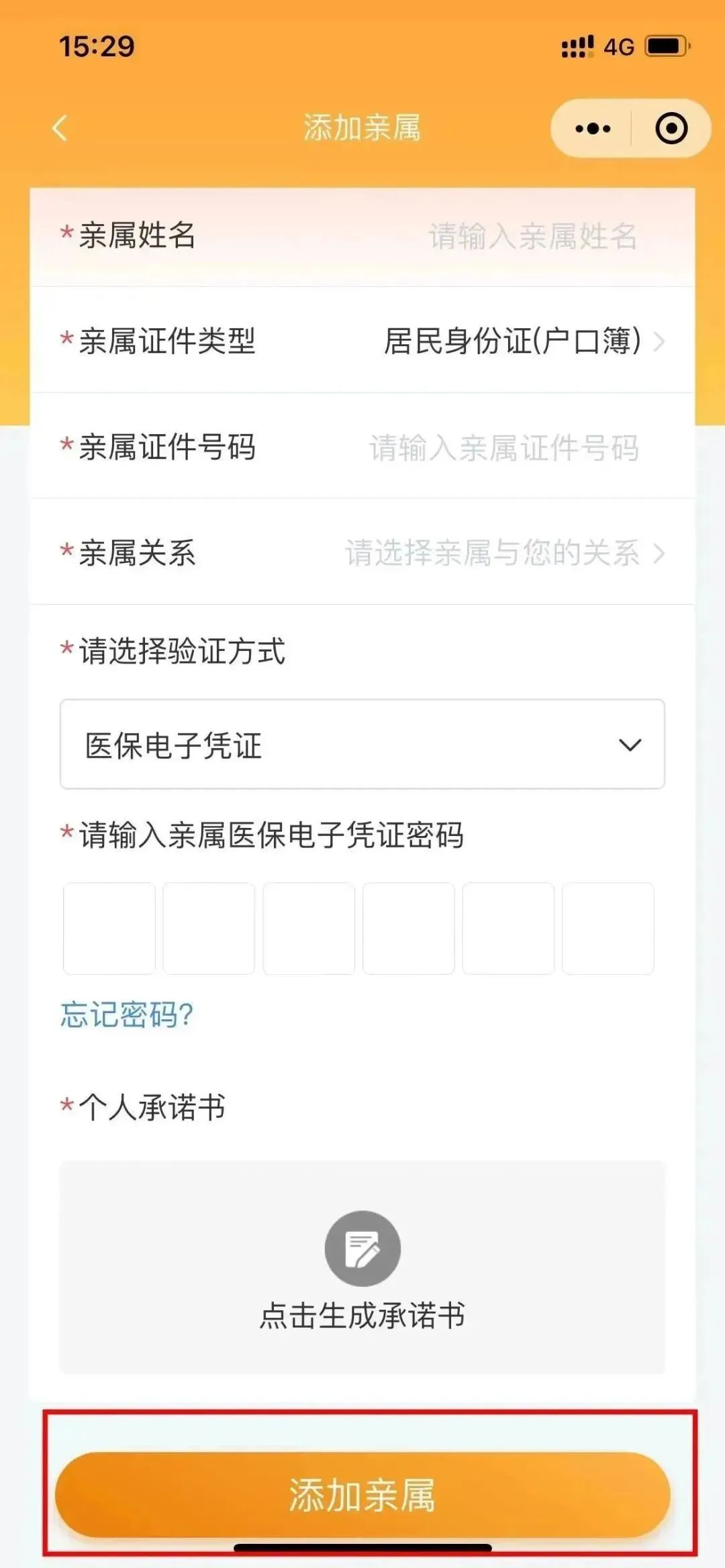This screenshot has width=725, height=1568.
Task: Open the 亲属关系 relationship selector
Action: [362, 552]
